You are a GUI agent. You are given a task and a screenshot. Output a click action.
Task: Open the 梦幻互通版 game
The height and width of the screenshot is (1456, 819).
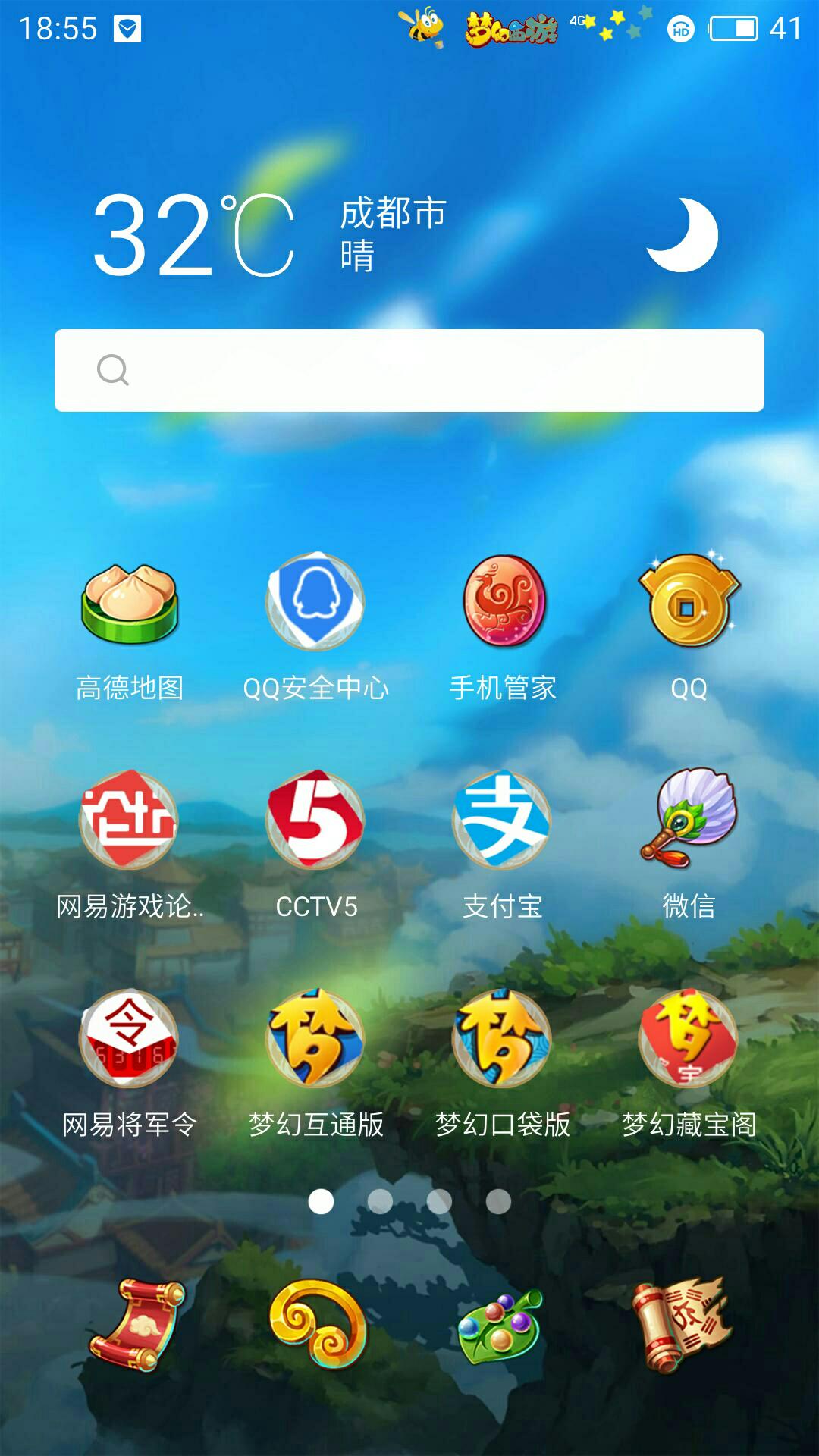315,1039
